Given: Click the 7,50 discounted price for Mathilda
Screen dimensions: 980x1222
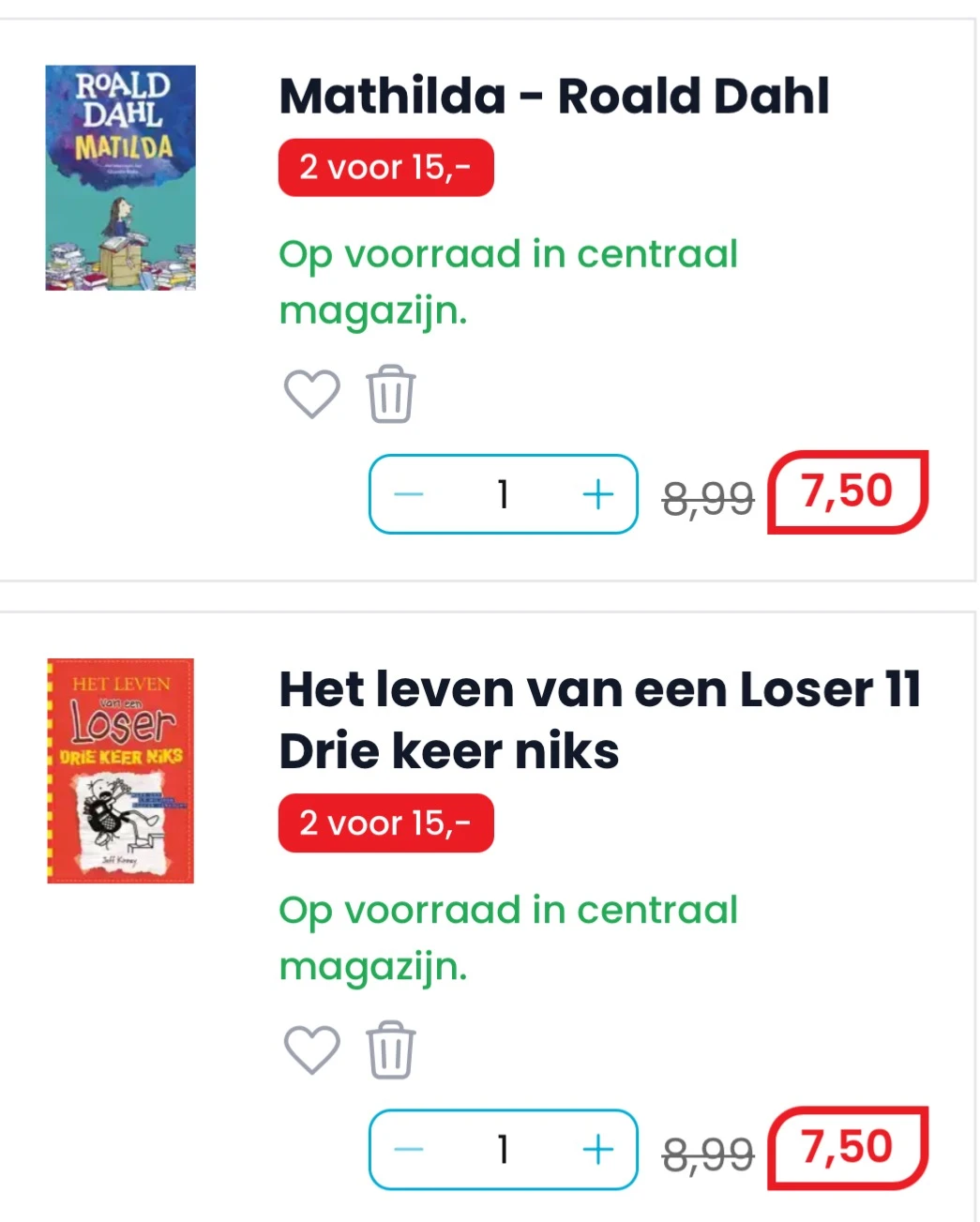Looking at the screenshot, I should pos(846,490).
